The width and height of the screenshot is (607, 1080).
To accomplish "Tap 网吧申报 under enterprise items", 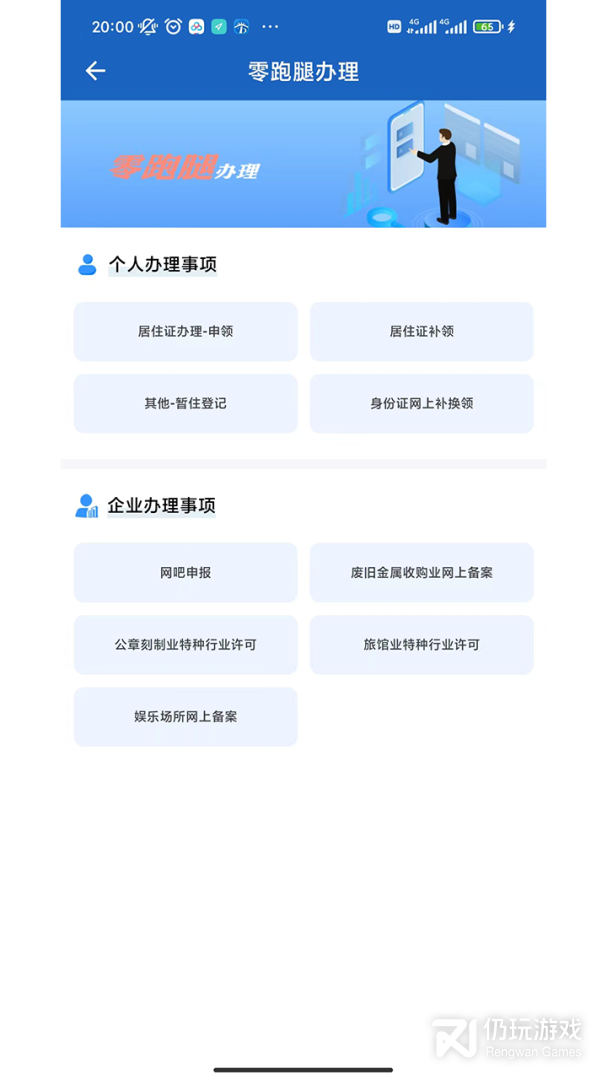I will 185,572.
